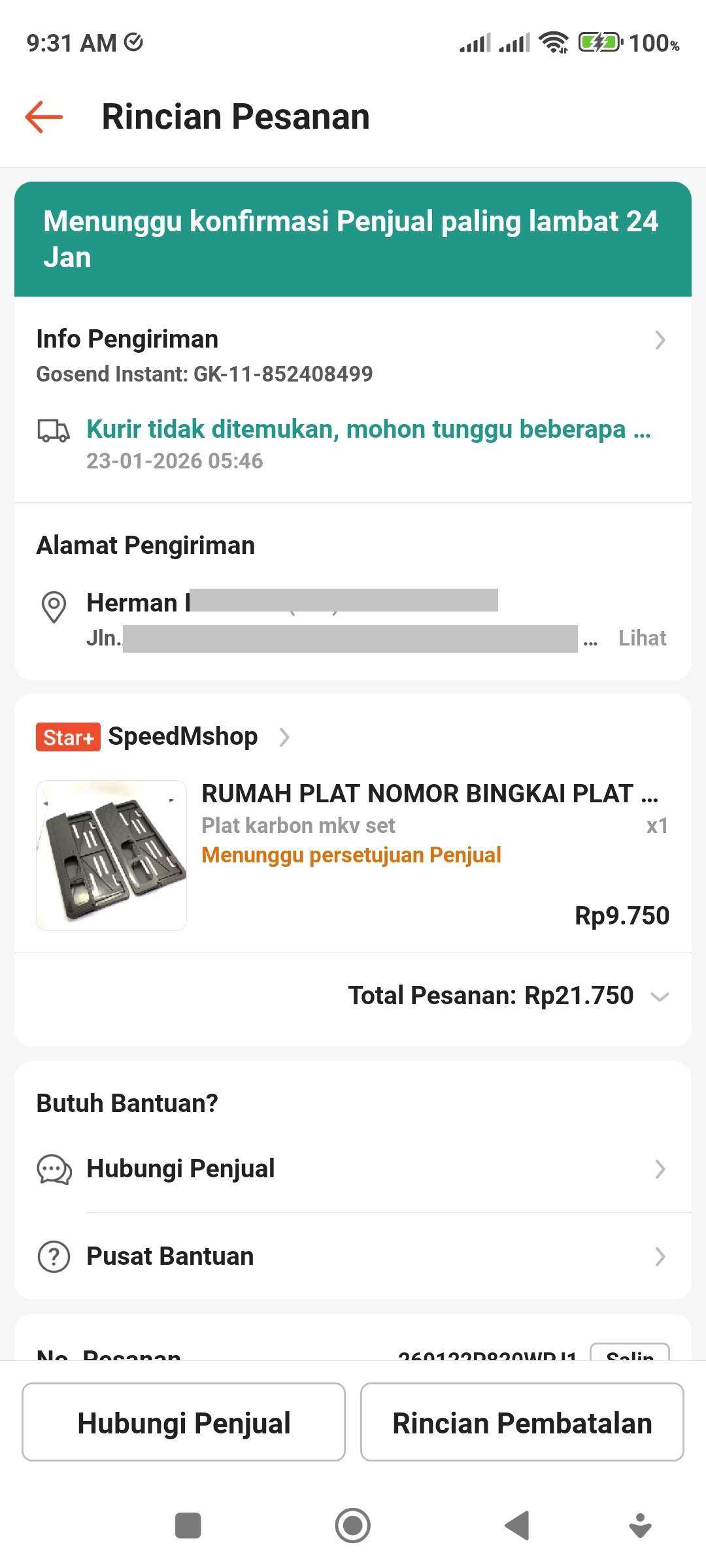Open SpeedMshop store through its chevron
Image resolution: width=706 pixels, height=1568 pixels.
point(286,737)
